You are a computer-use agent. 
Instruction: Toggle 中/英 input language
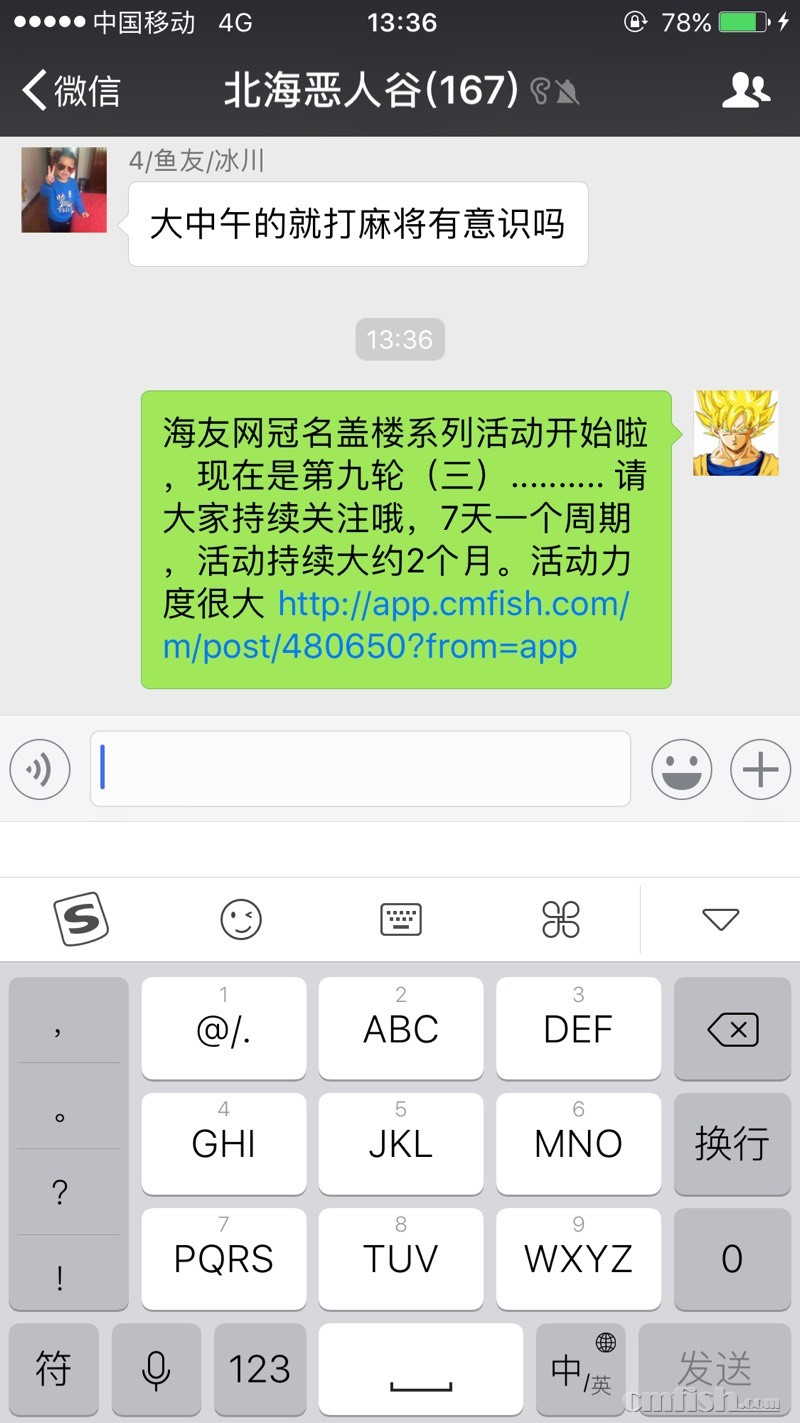point(581,1369)
